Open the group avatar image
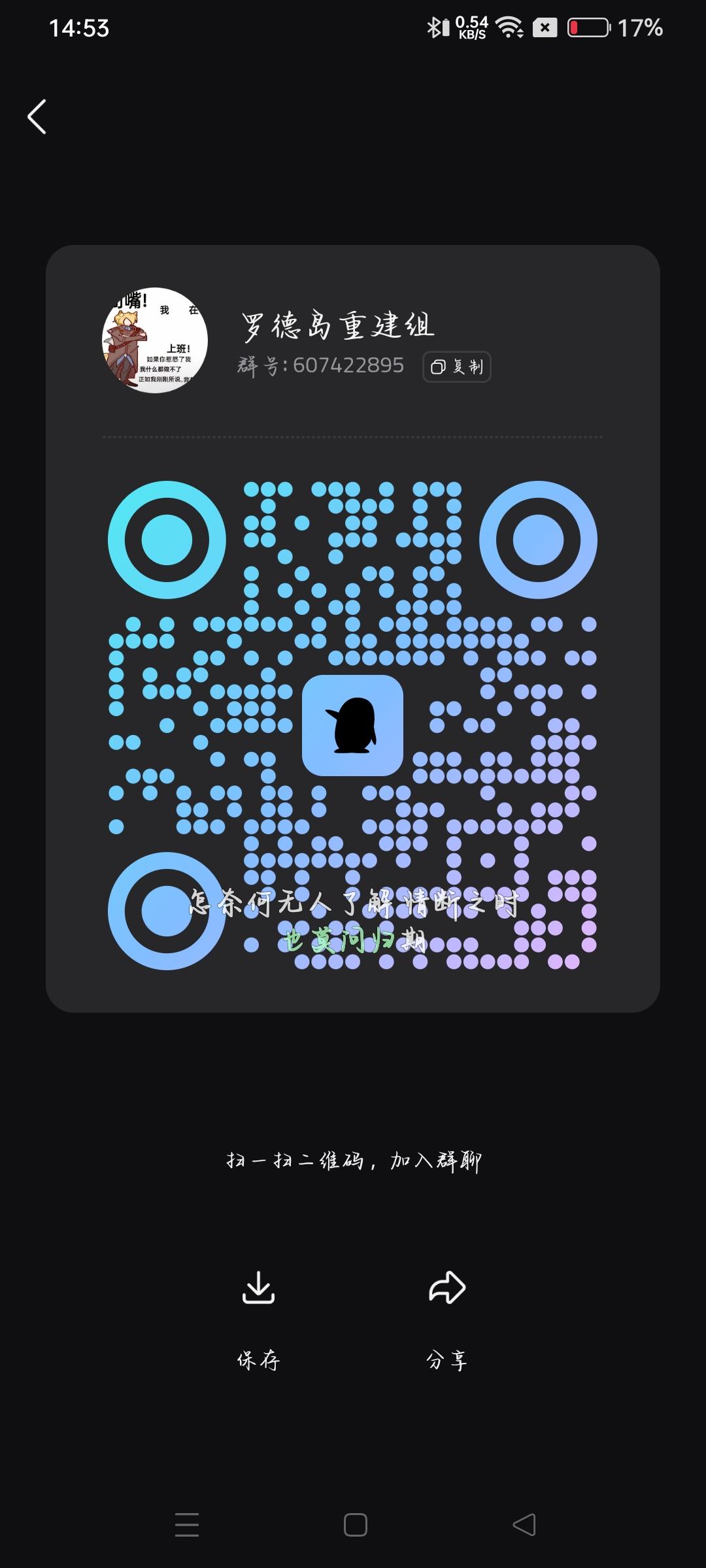The width and height of the screenshot is (706, 1568). pyautogui.click(x=154, y=340)
